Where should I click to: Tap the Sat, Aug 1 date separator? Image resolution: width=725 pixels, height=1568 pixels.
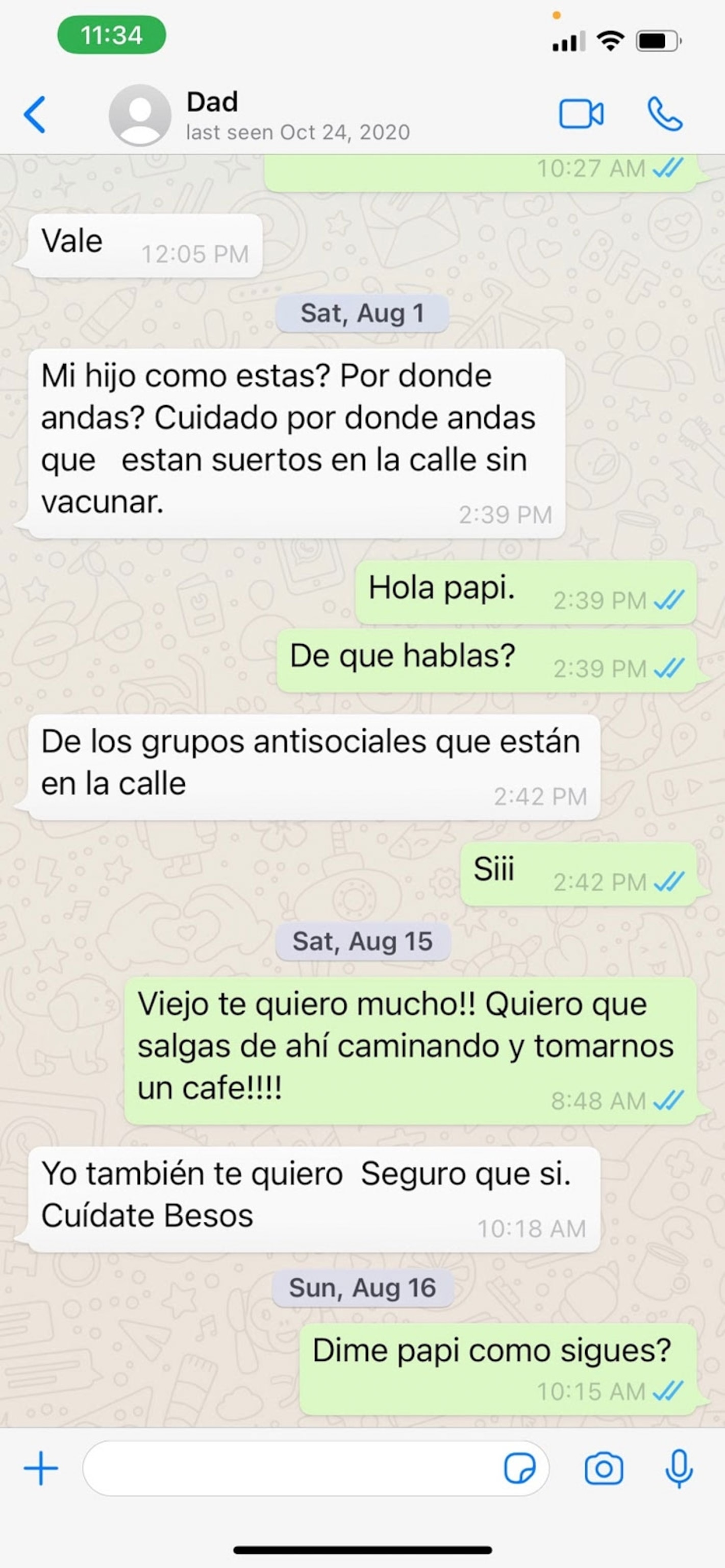click(362, 313)
